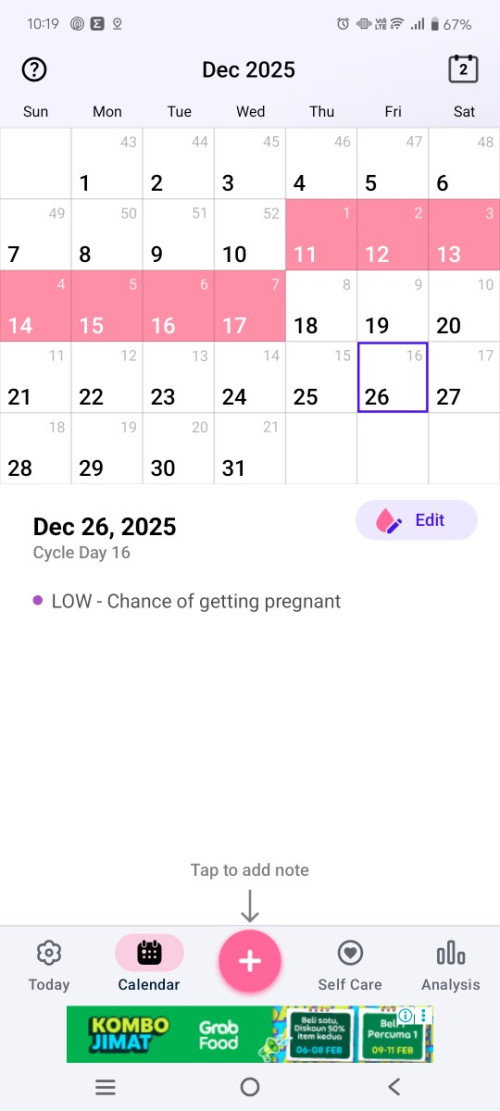Open the calendar view switcher icon
This screenshot has height=1111, width=500.
[x=463, y=69]
